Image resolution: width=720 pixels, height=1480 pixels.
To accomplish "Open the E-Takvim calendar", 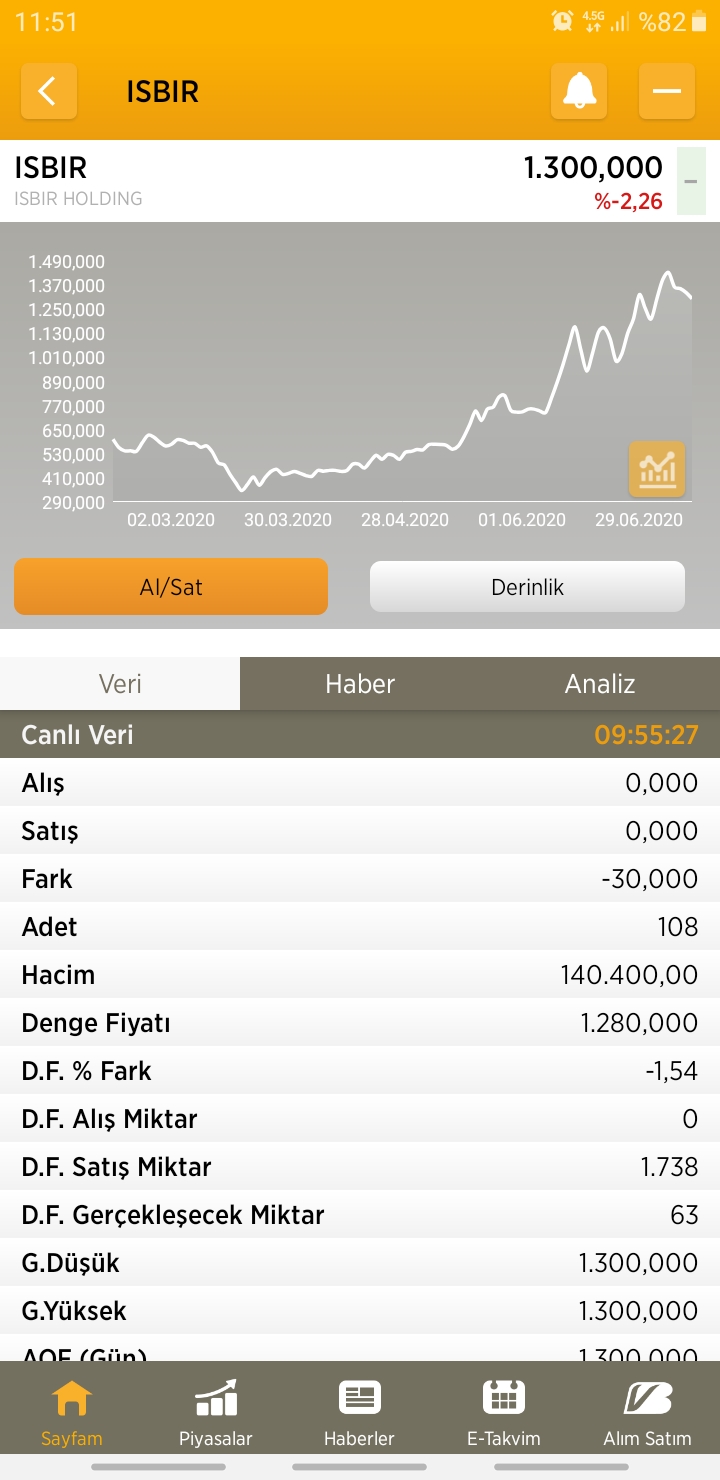I will tap(504, 1414).
